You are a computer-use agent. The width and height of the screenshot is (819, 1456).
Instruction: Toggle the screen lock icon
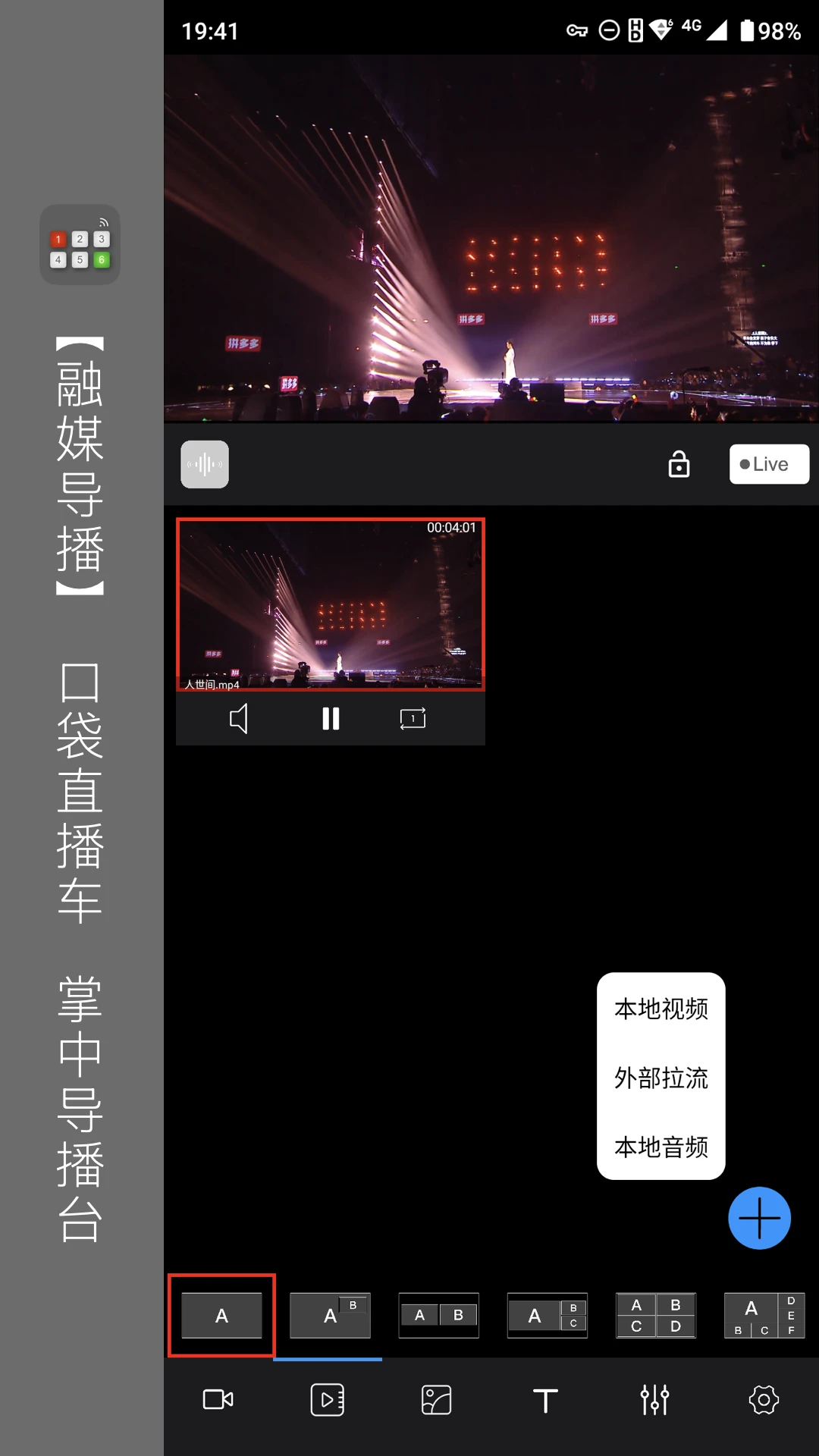click(x=679, y=464)
